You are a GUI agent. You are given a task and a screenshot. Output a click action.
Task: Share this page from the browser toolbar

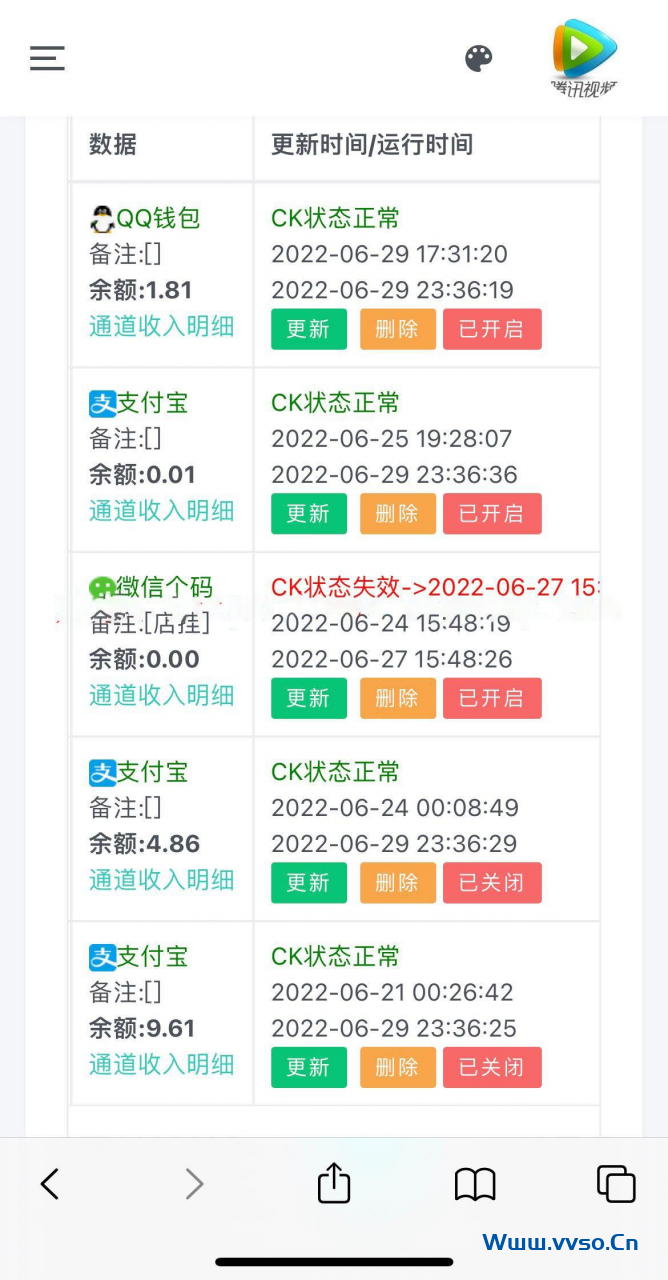tap(334, 1183)
